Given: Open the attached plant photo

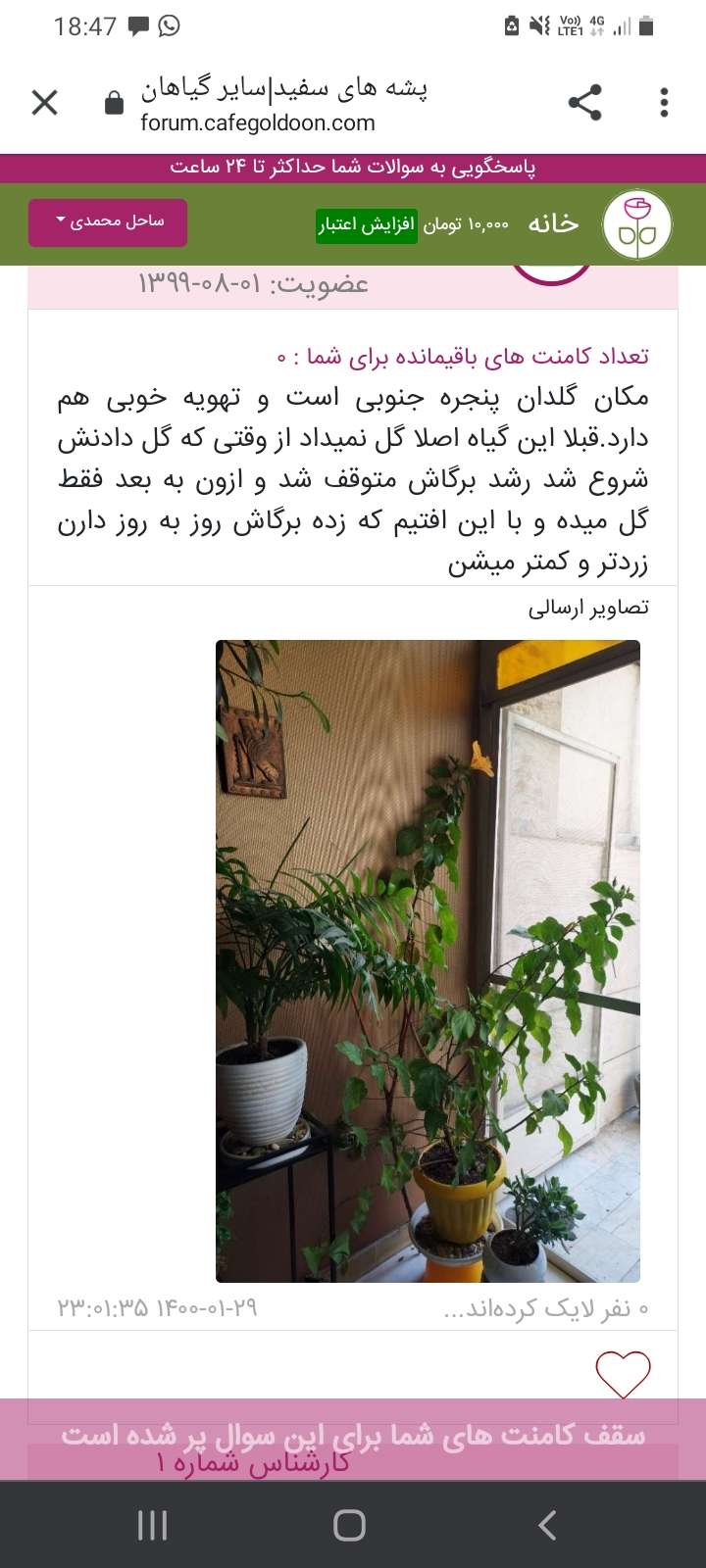Looking at the screenshot, I should click(x=428, y=961).
